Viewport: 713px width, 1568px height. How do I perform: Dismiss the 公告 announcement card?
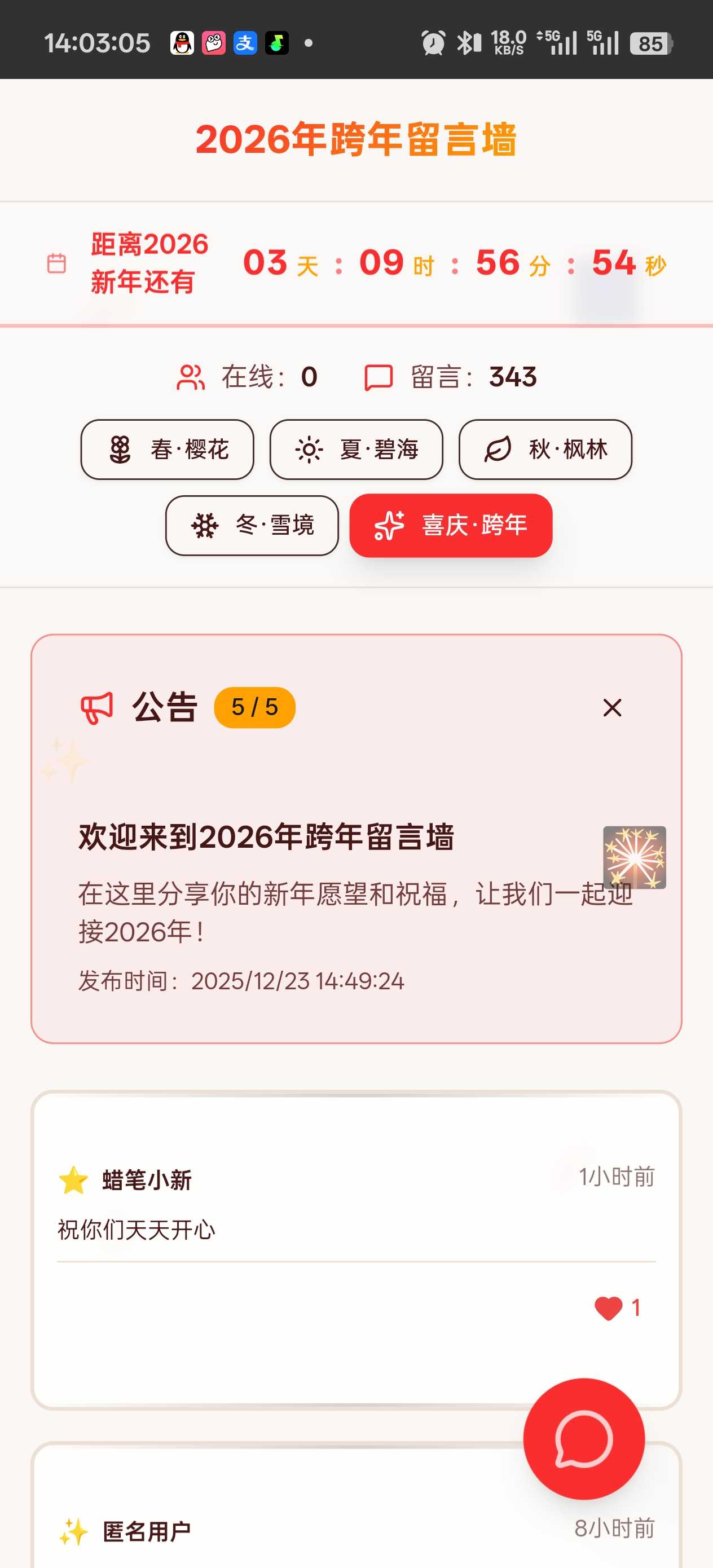(612, 708)
